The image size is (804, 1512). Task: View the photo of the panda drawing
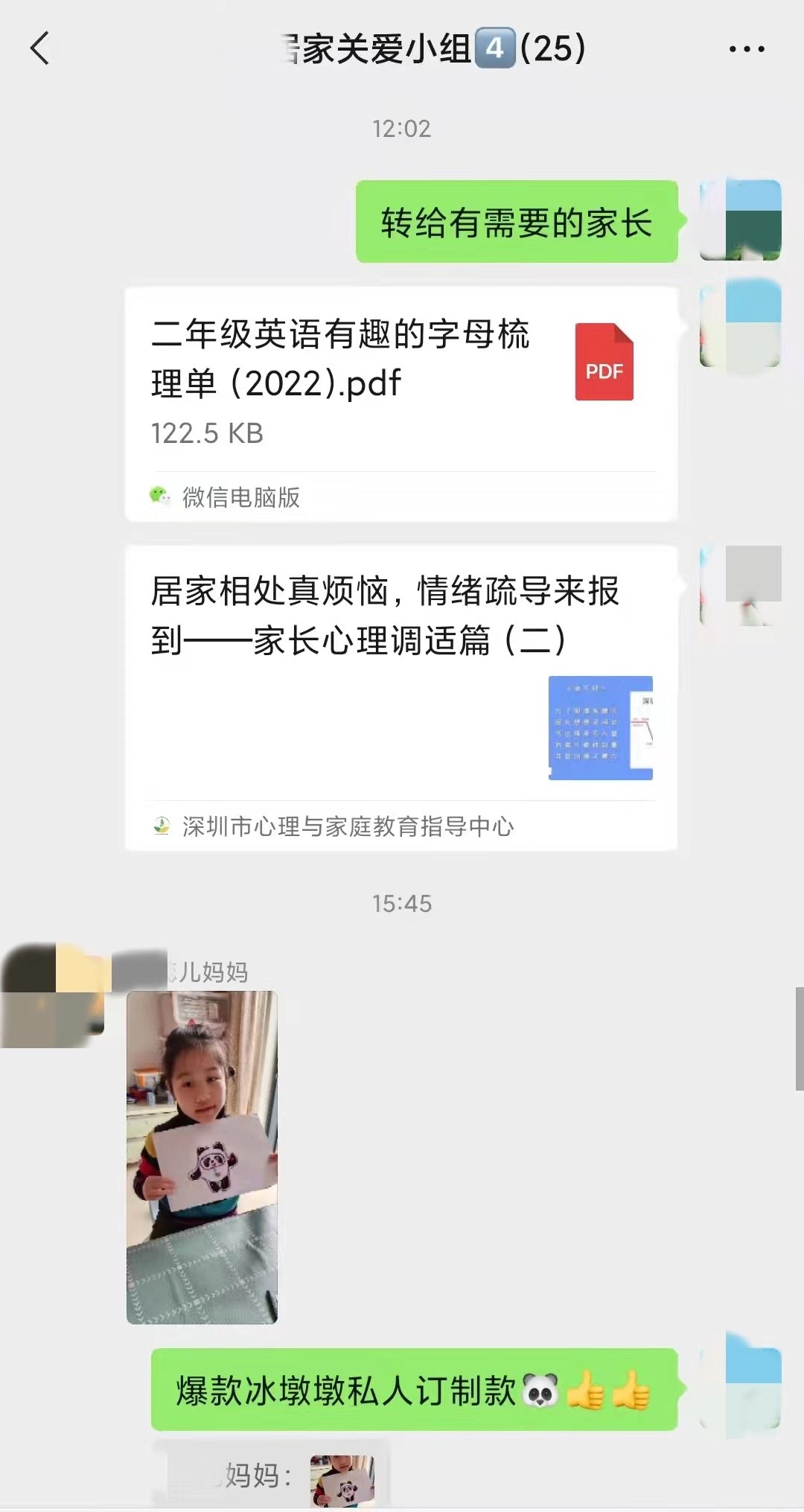click(202, 1157)
